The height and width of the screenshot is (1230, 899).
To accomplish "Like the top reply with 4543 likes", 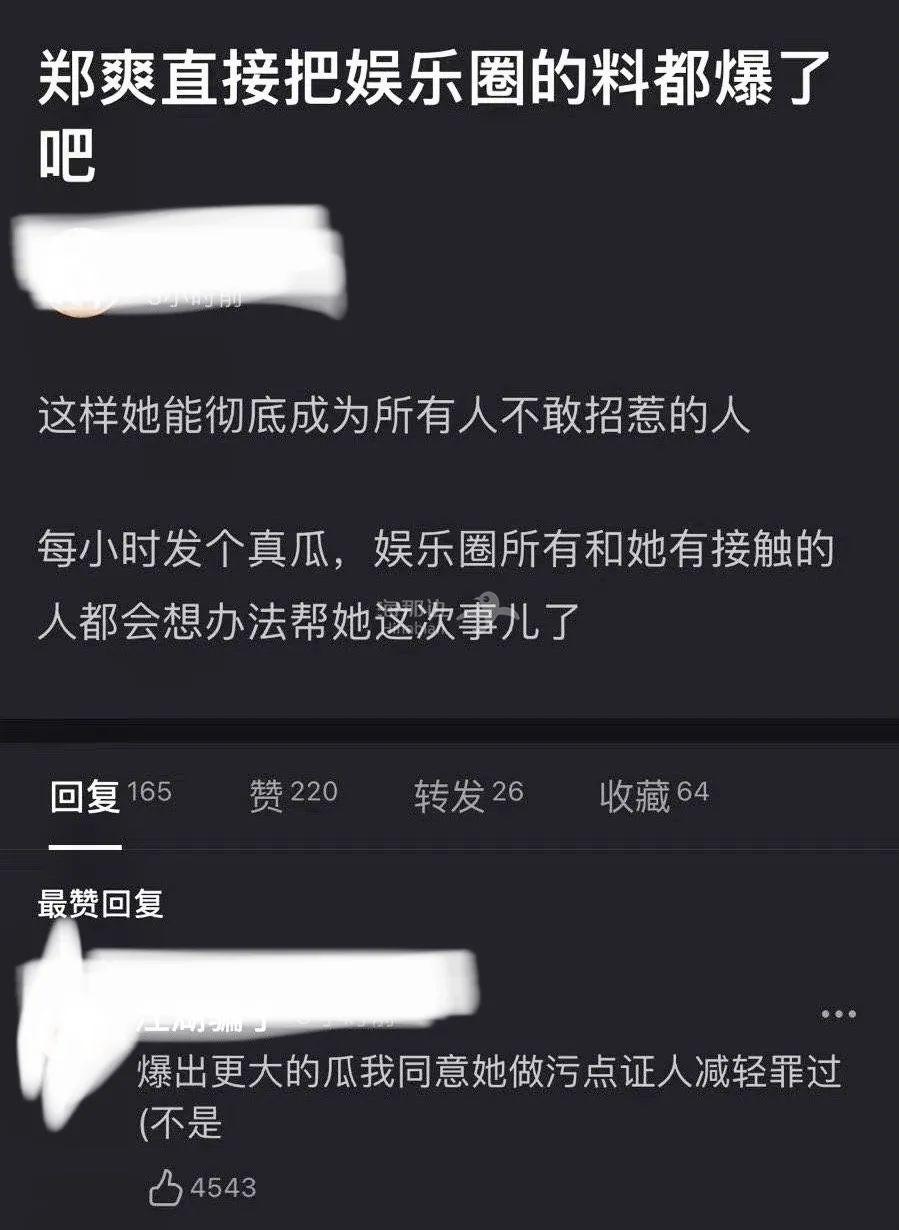I will click(166, 1188).
